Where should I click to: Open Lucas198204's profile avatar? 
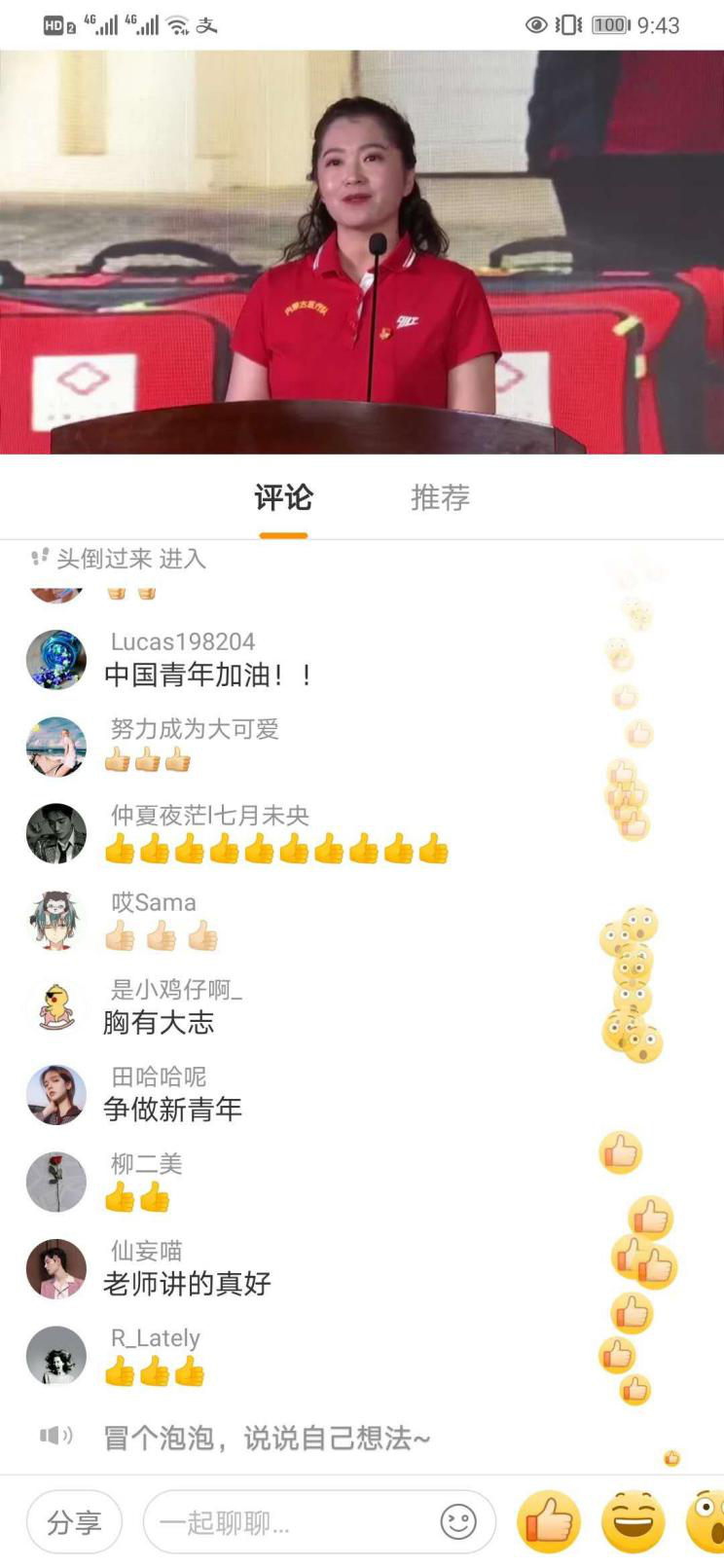click(x=56, y=659)
